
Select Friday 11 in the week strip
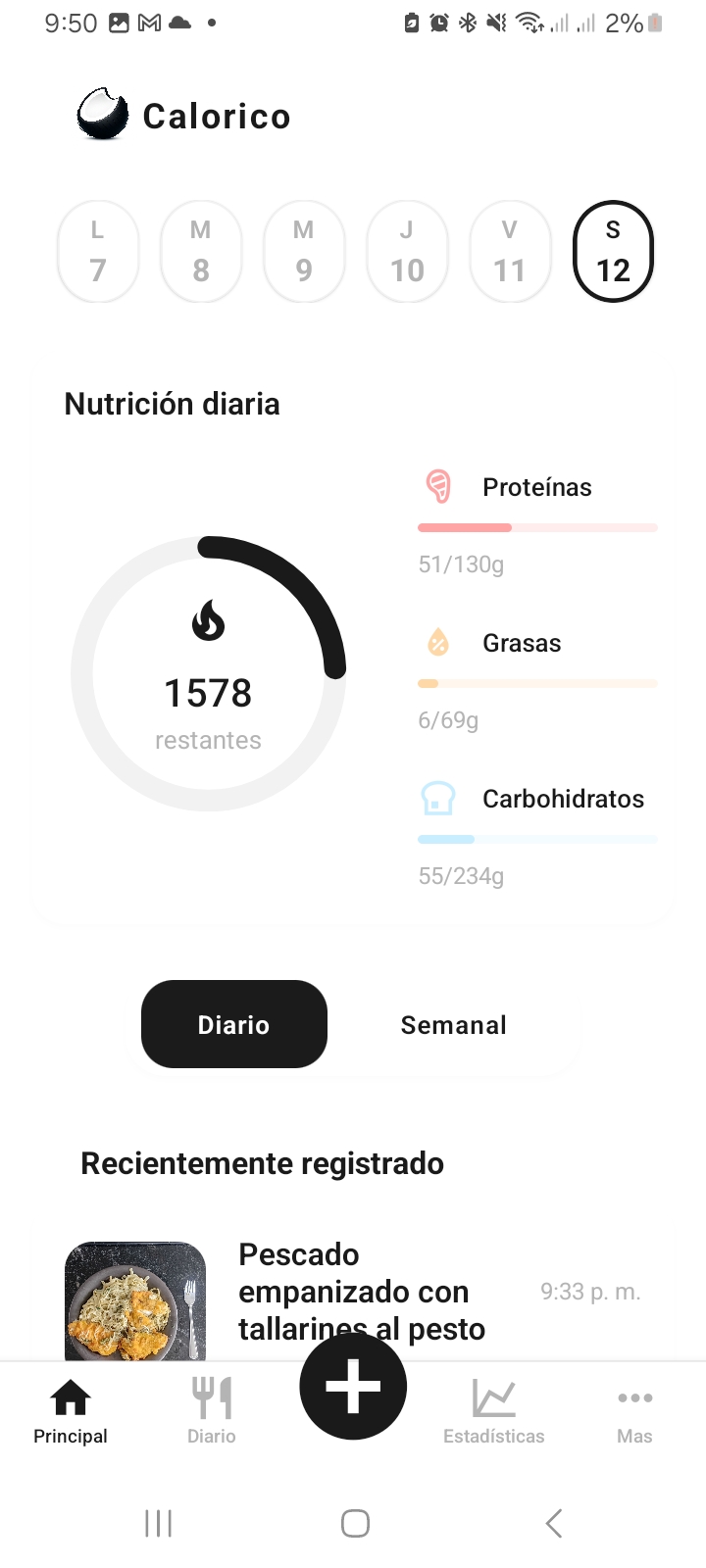510,252
